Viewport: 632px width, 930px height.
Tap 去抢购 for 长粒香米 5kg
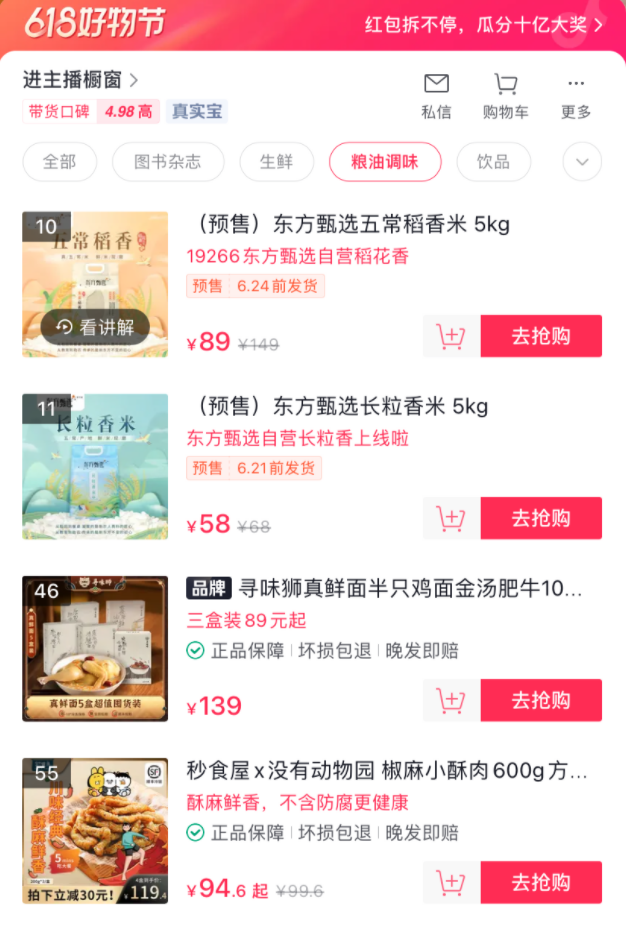[x=541, y=518]
